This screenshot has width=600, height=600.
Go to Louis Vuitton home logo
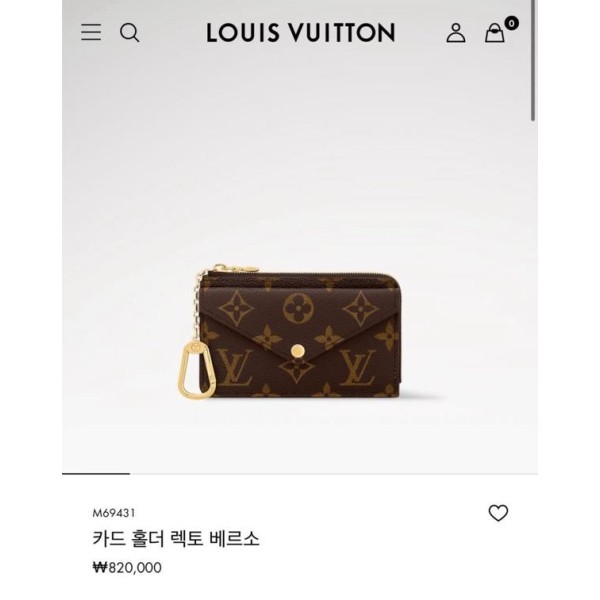(300, 32)
